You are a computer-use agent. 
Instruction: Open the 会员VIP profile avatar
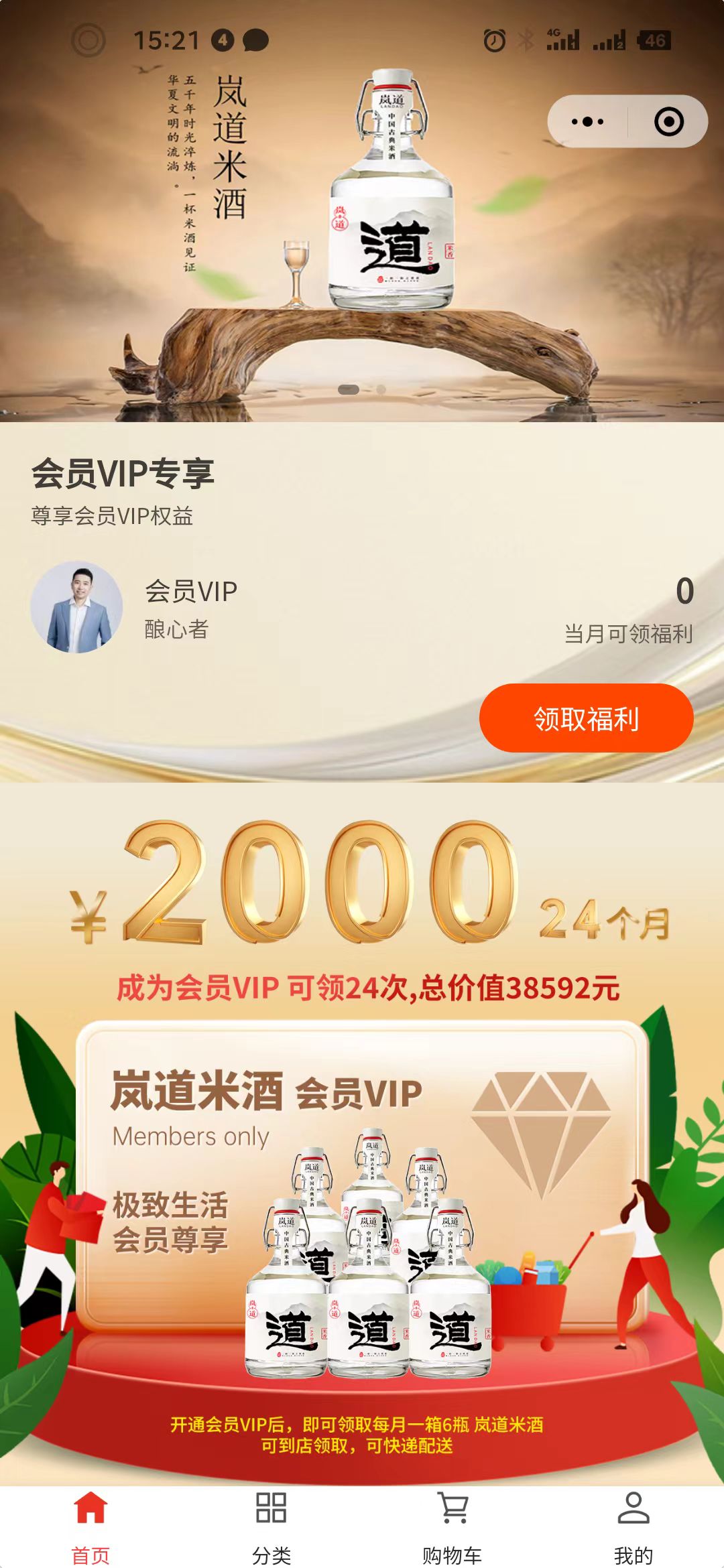77,607
